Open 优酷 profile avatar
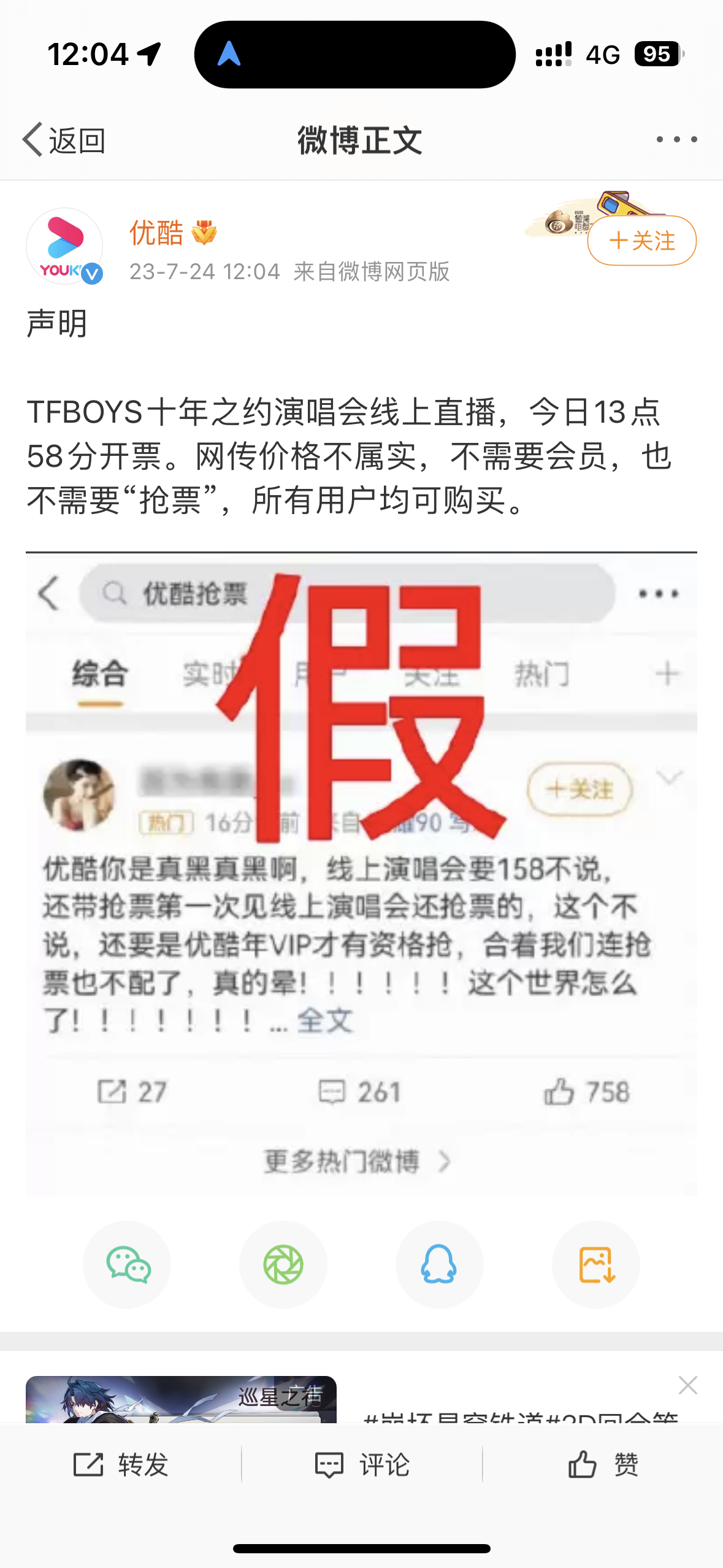The height and width of the screenshot is (1568, 723). tap(64, 246)
